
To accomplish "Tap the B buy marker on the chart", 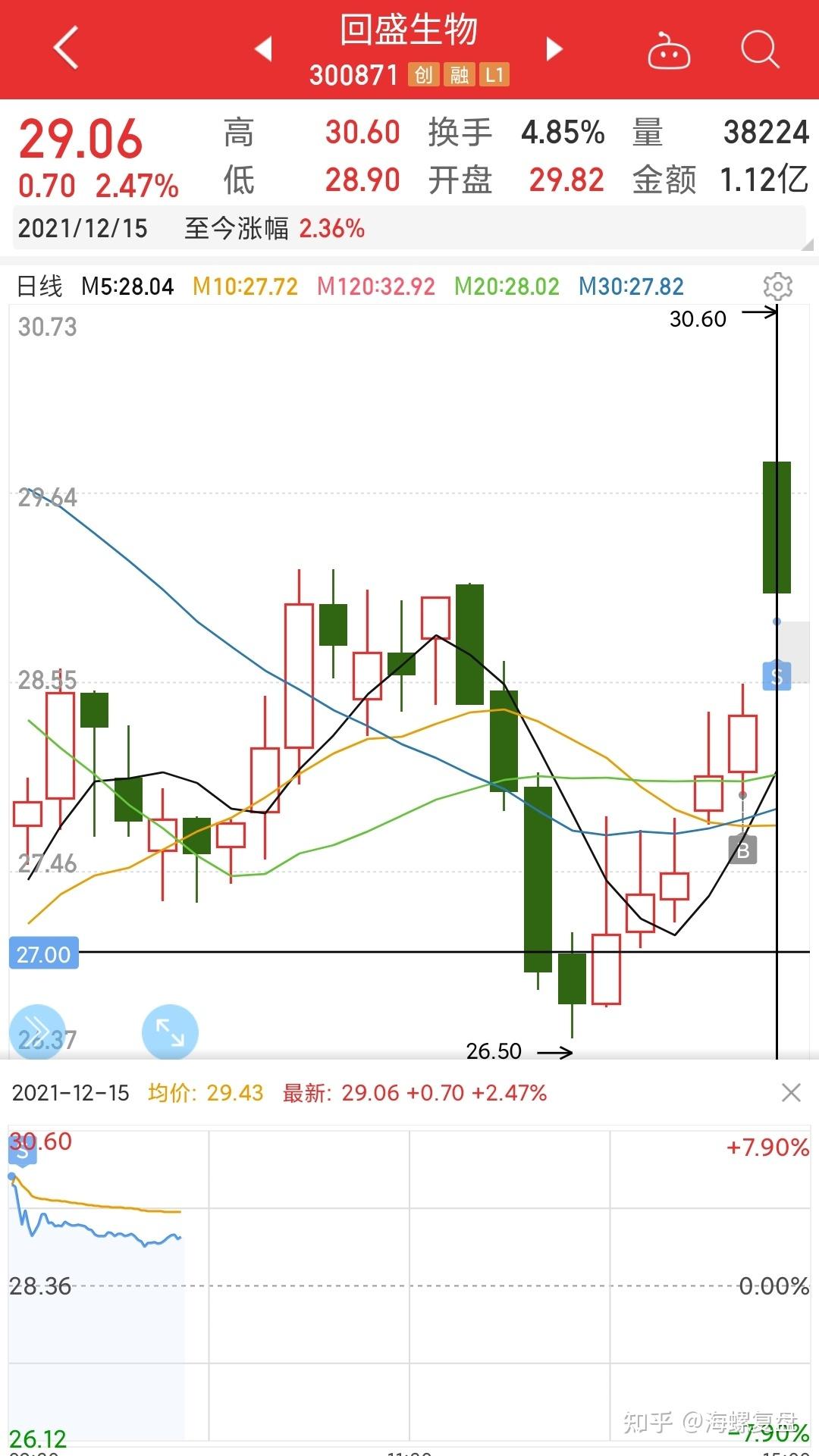I will pos(742,850).
